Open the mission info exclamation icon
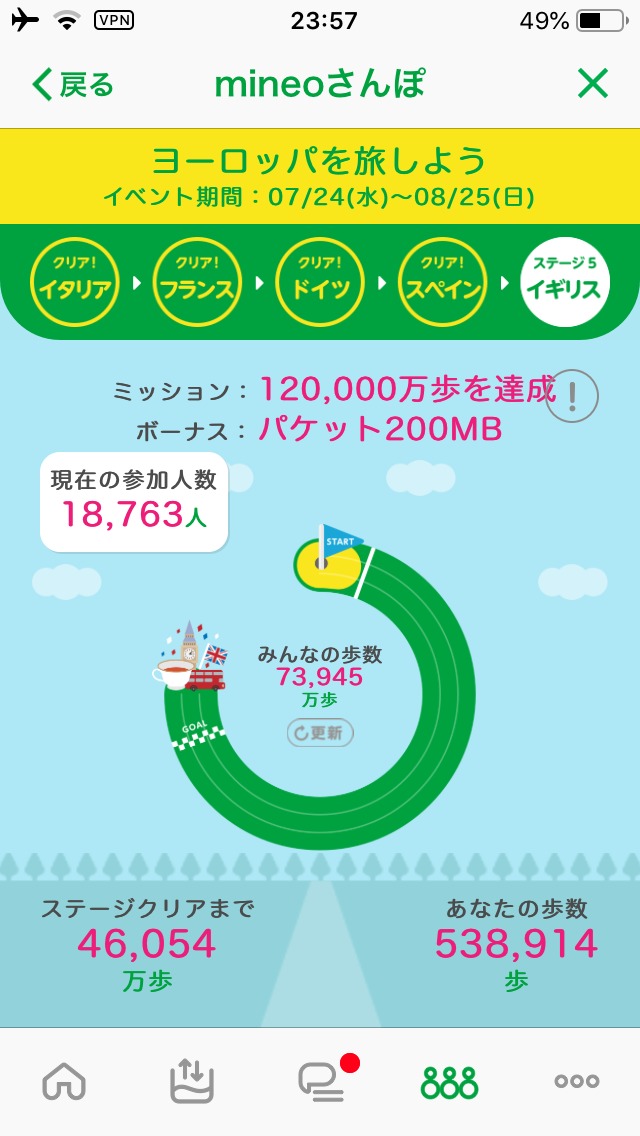Viewport: 640px width, 1136px height. pyautogui.click(x=572, y=396)
